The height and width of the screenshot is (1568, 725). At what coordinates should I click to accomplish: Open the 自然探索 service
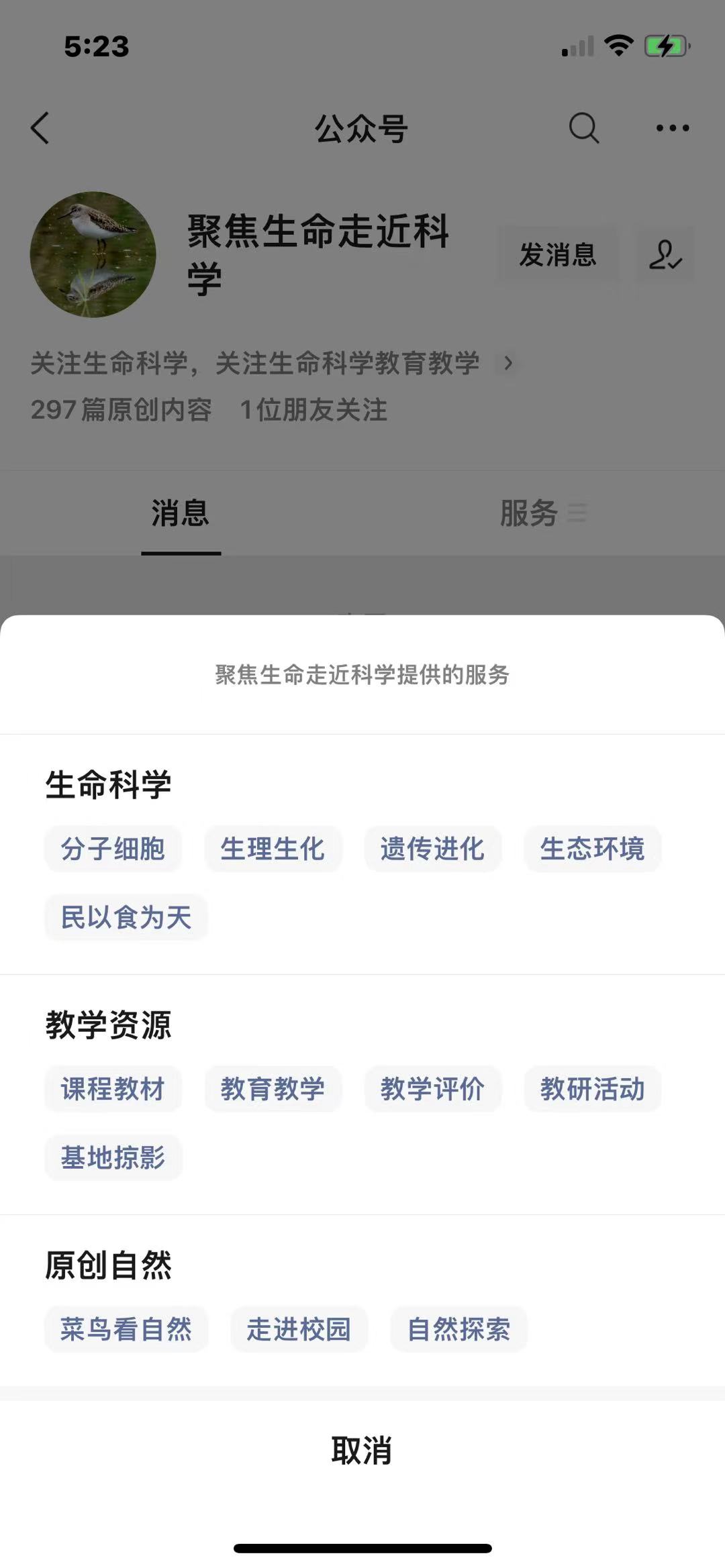(458, 1329)
